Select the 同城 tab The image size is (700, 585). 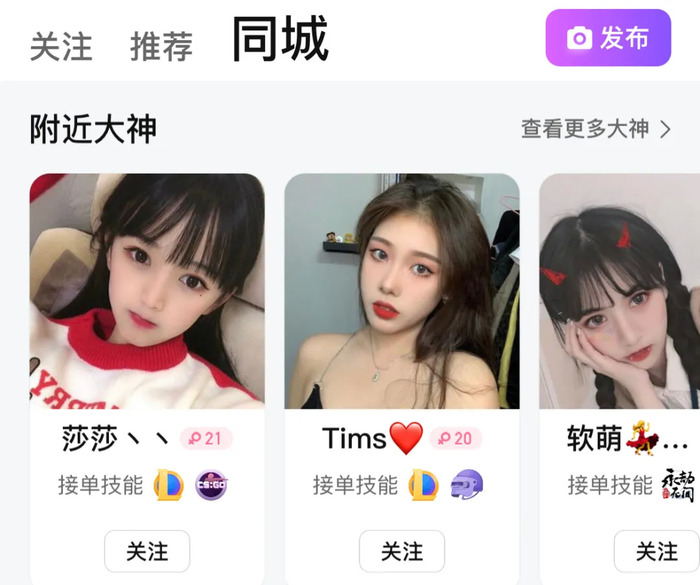point(280,42)
